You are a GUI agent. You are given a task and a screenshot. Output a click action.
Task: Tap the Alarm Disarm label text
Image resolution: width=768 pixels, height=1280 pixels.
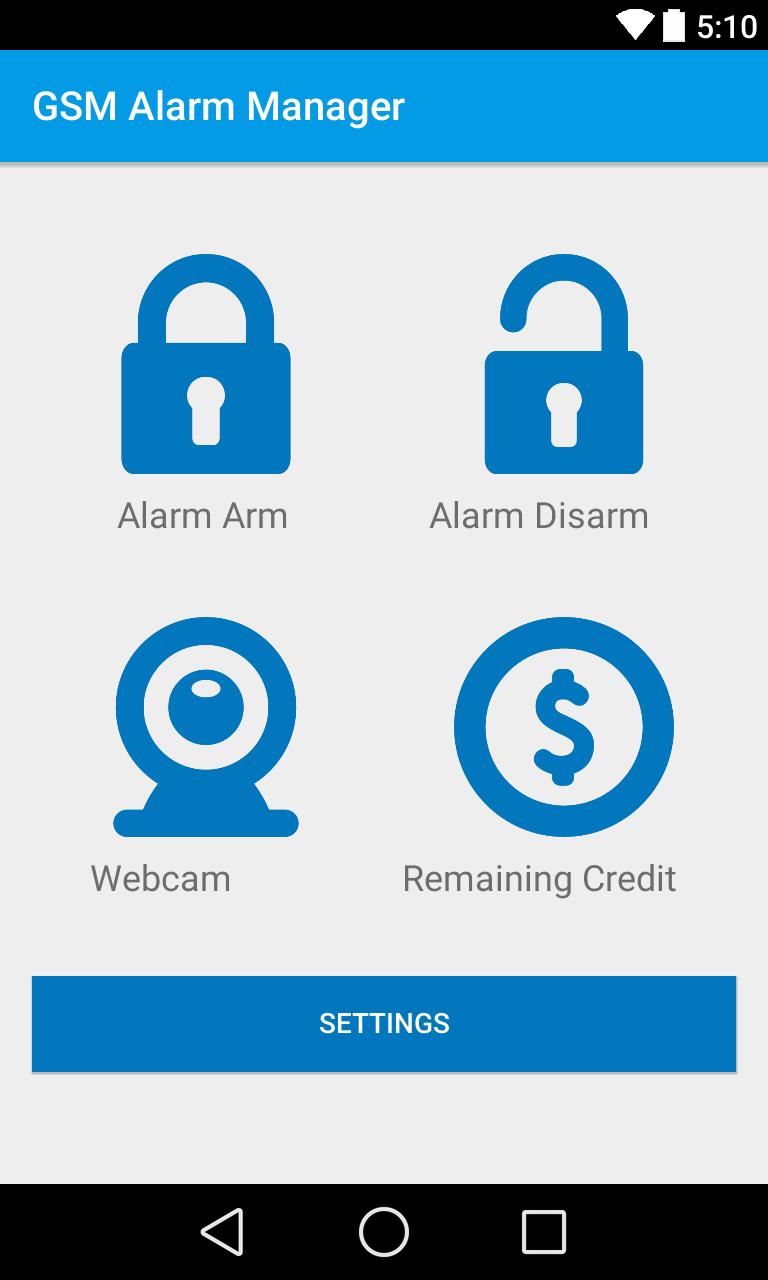pos(538,515)
